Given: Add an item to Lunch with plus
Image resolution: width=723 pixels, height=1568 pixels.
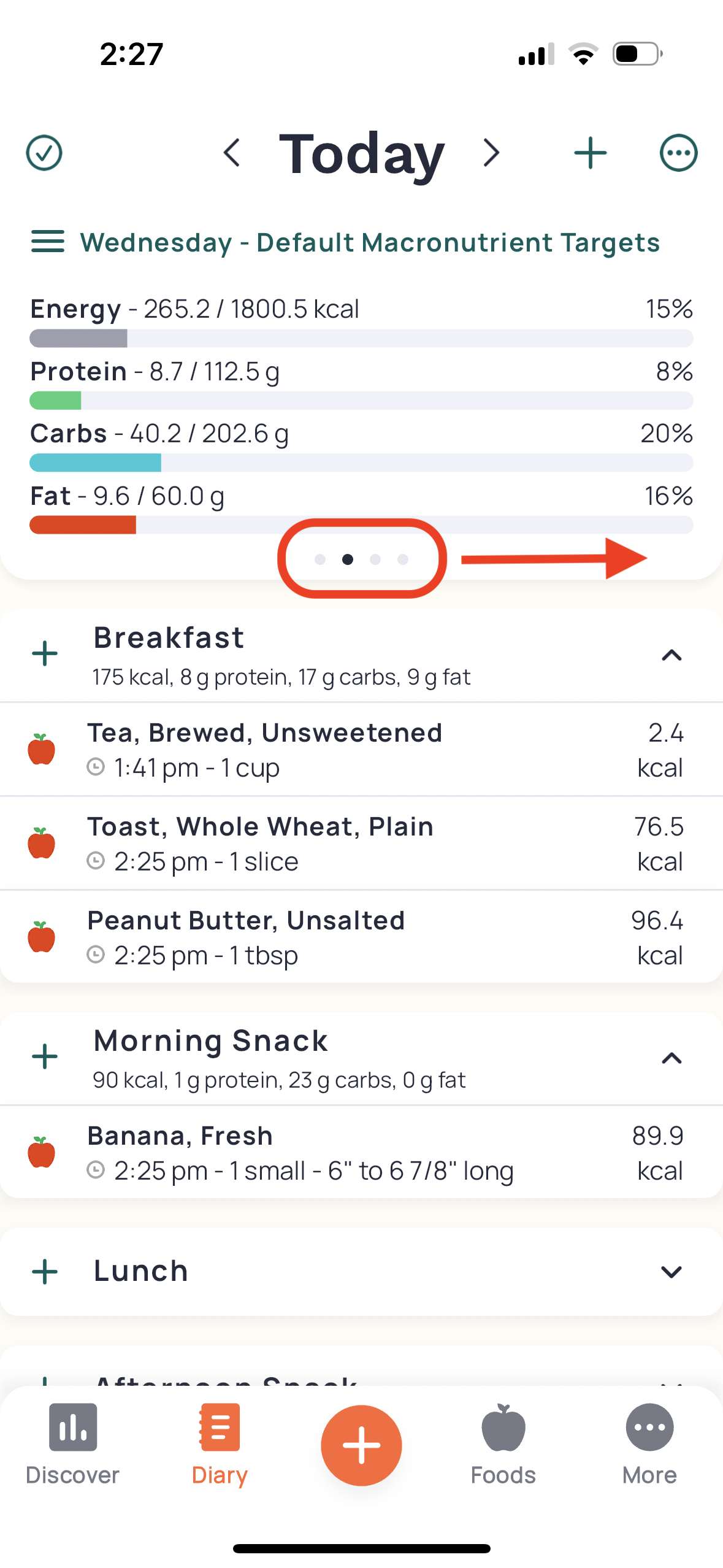Looking at the screenshot, I should pyautogui.click(x=44, y=1272).
